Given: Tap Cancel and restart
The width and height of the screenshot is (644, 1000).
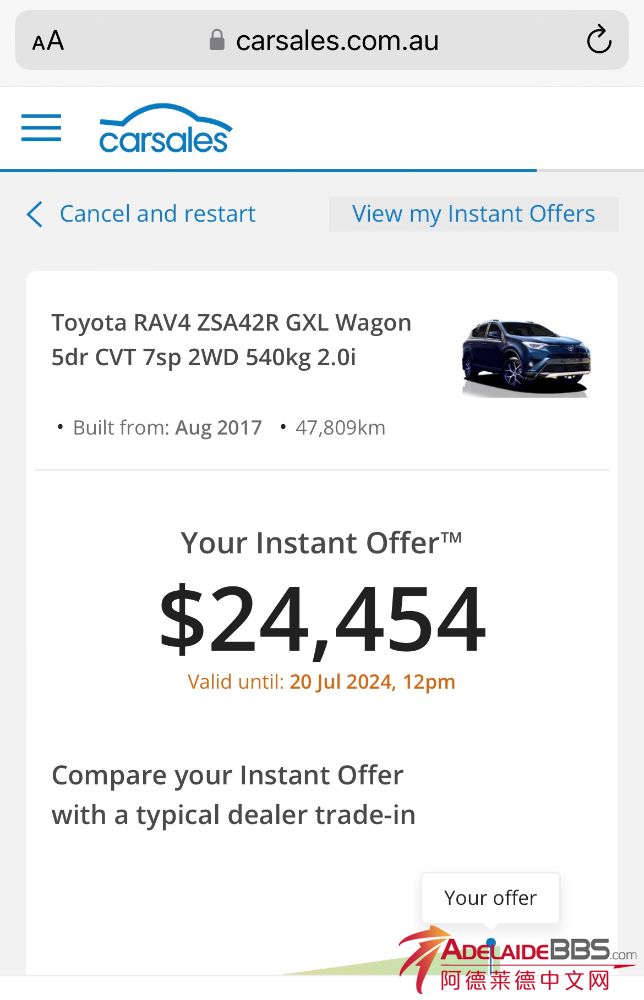Looking at the screenshot, I should [x=141, y=214].
